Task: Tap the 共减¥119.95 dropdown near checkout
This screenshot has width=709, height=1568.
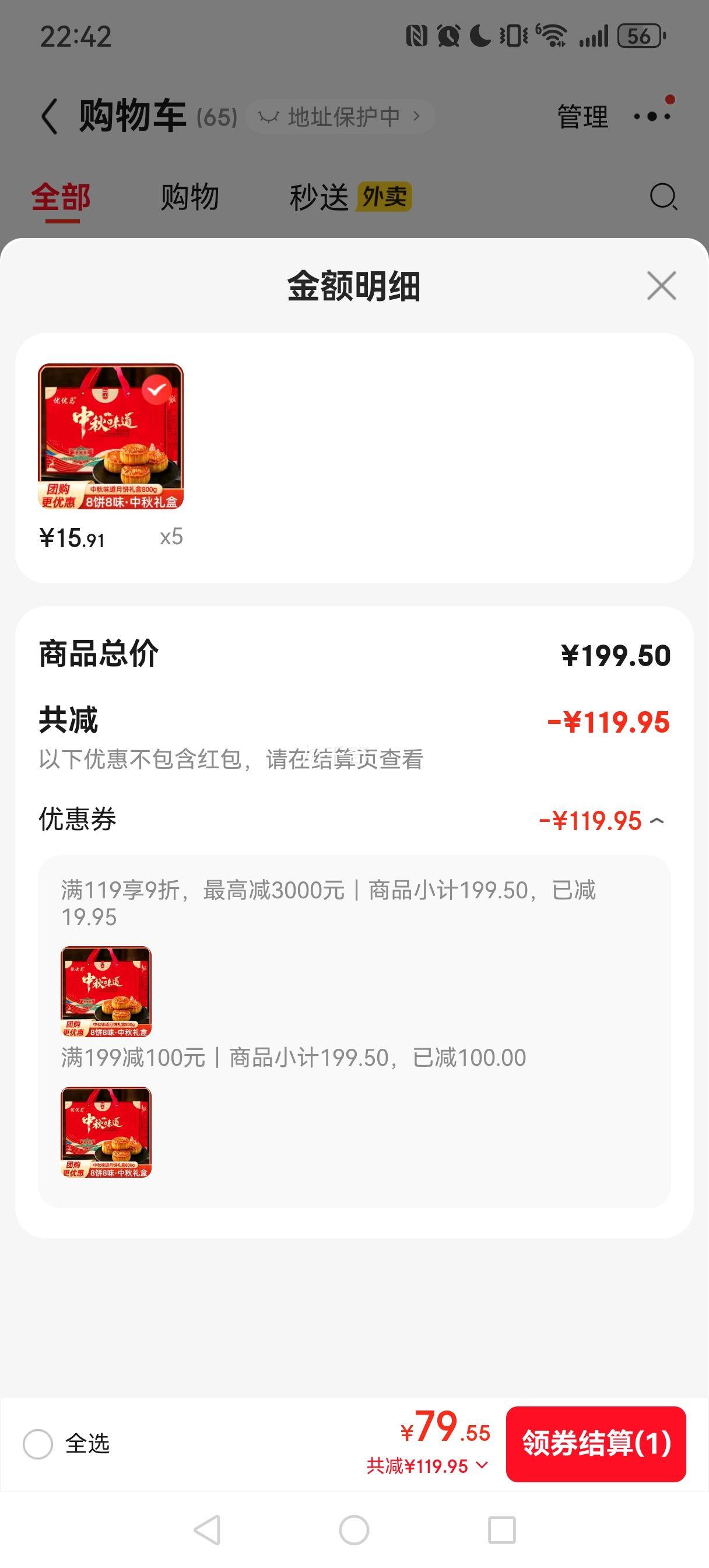Action: (x=427, y=1466)
